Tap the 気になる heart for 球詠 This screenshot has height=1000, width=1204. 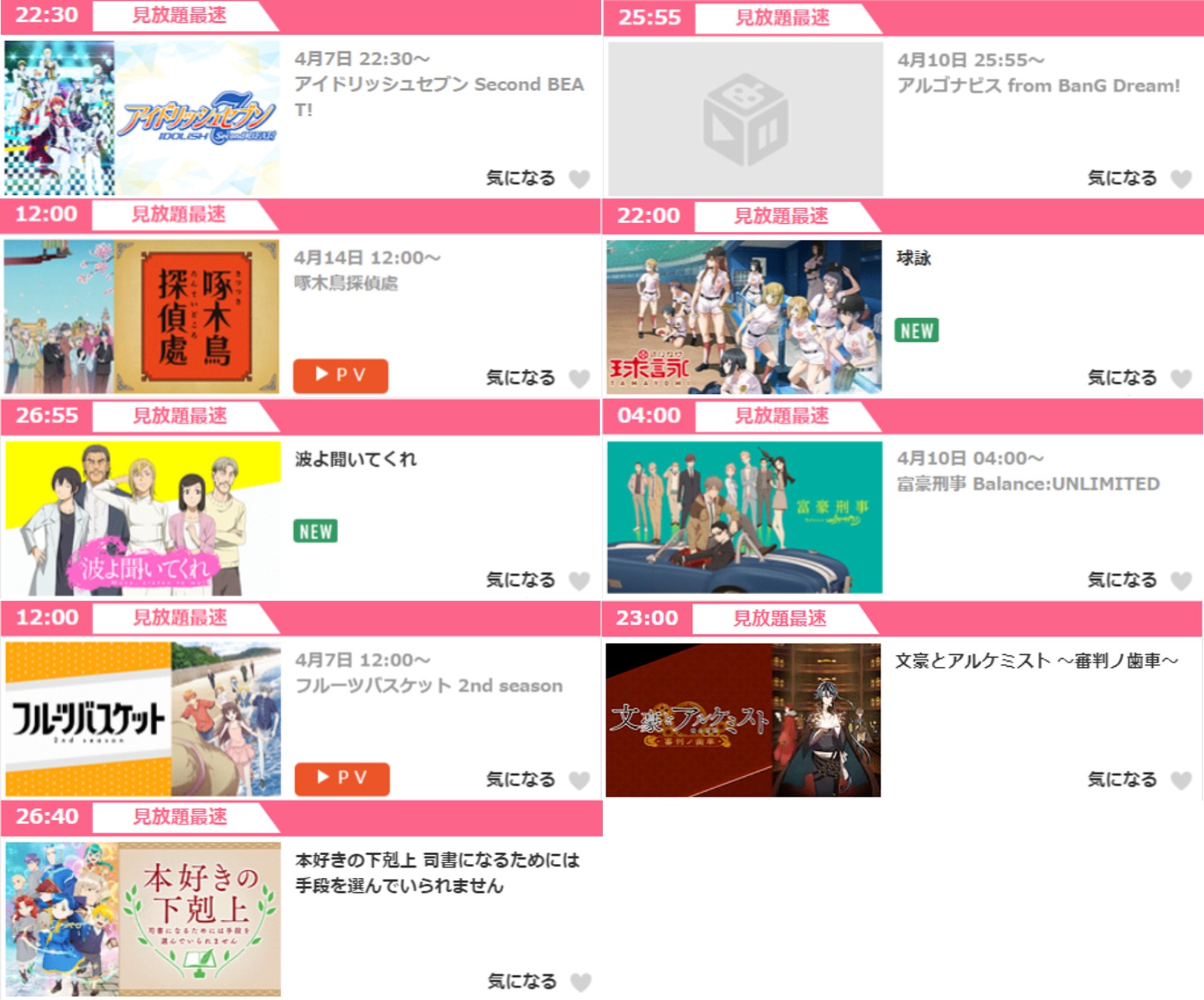[x=1181, y=378]
